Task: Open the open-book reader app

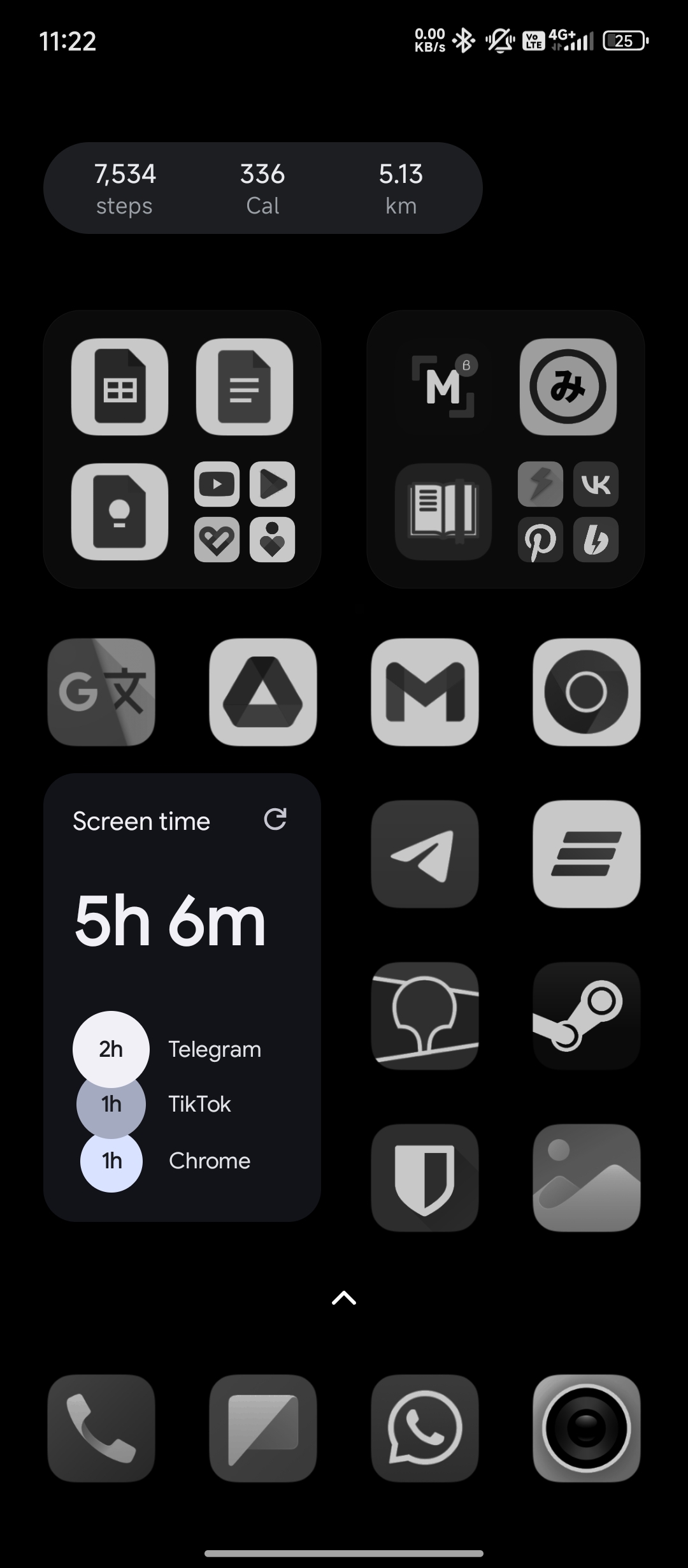Action: pos(443,512)
